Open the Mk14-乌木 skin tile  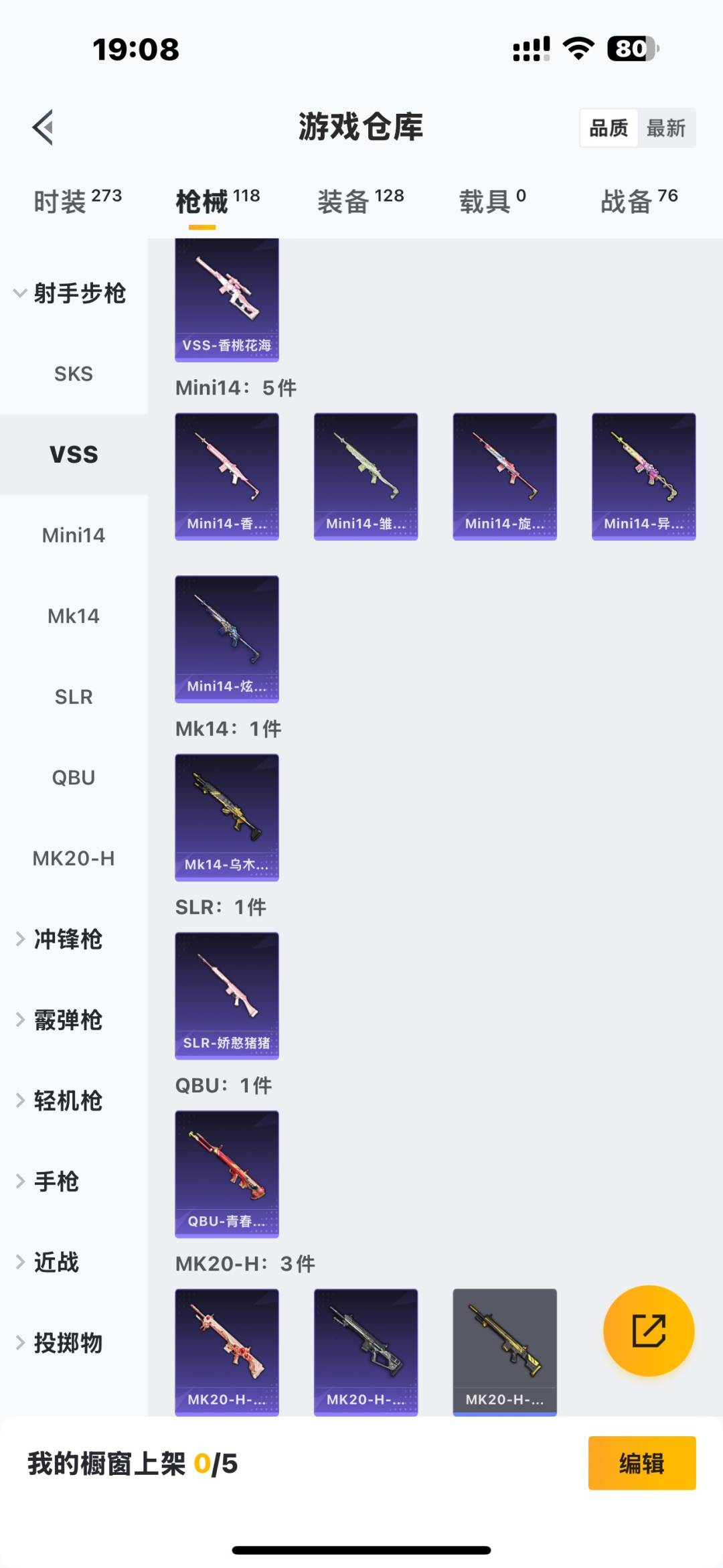point(227,817)
